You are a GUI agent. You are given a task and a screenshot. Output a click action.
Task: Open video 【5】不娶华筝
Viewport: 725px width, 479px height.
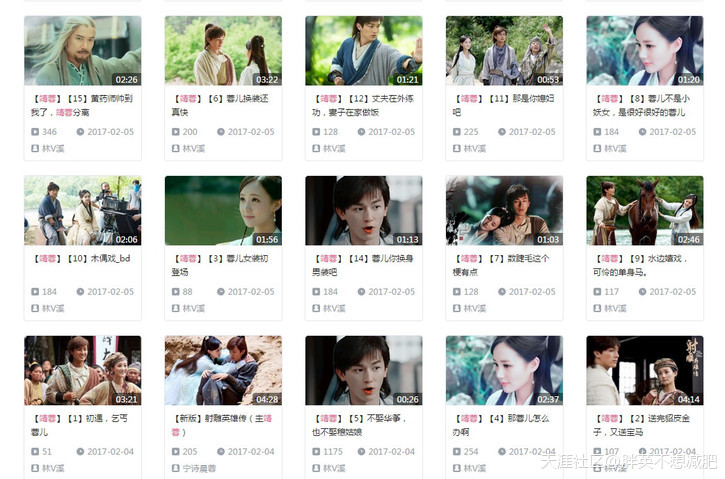[363, 370]
